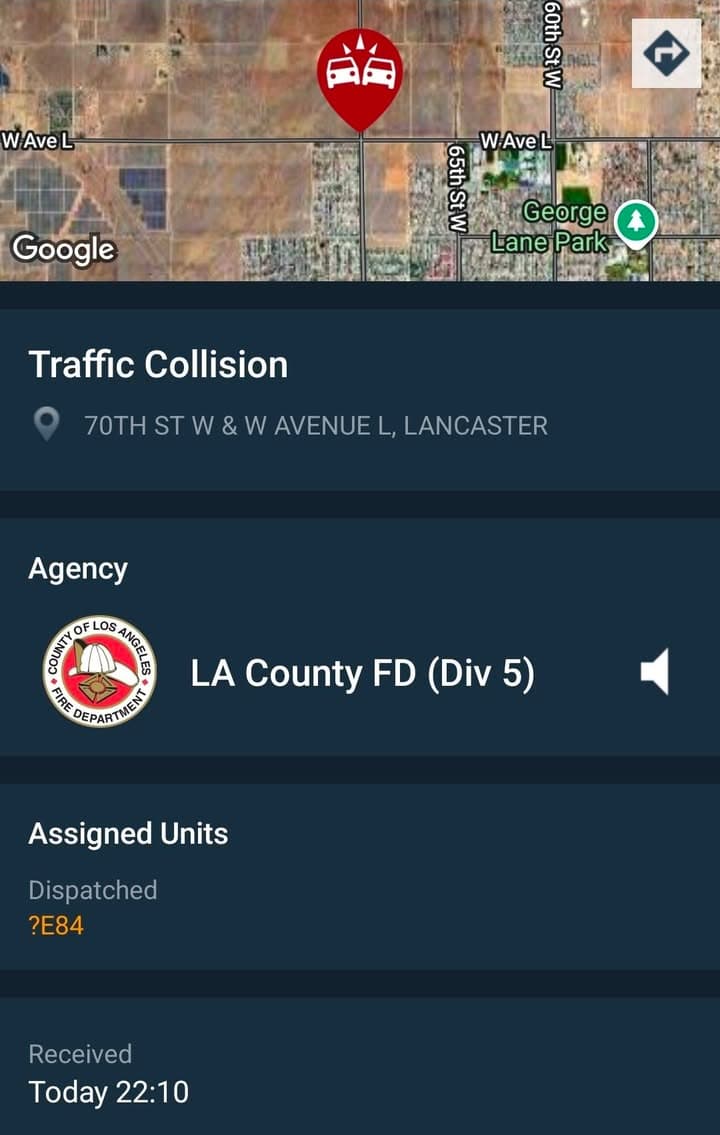Tap the speaker icon next to the agency
Viewport: 720px width, 1135px height.
657,673
